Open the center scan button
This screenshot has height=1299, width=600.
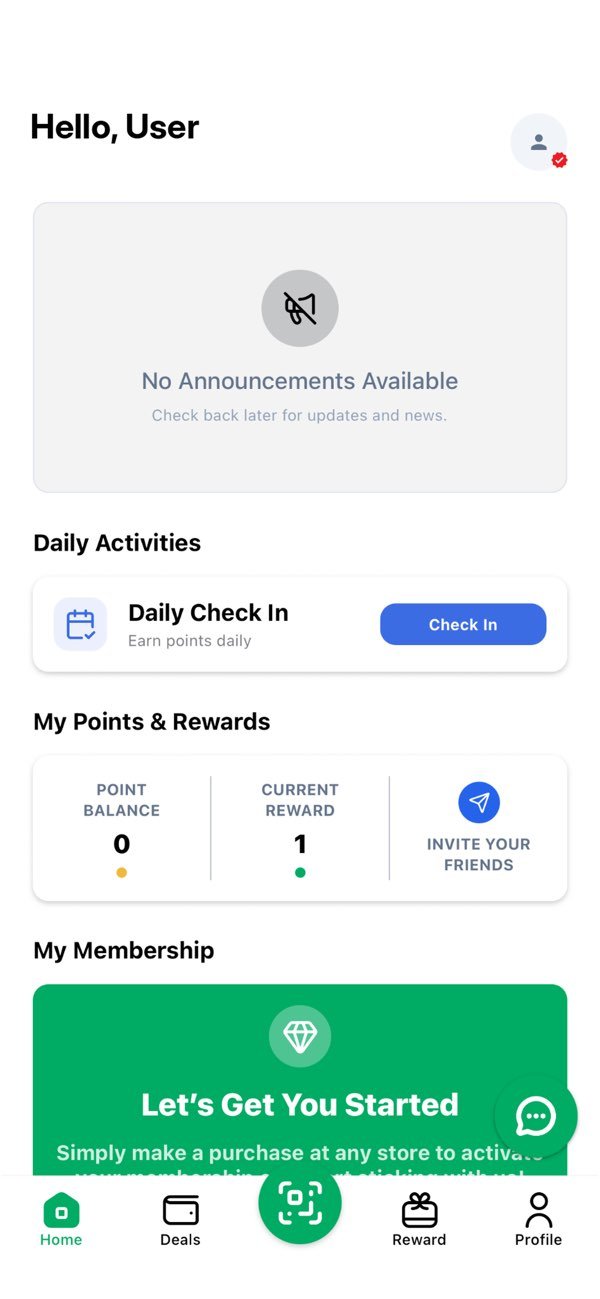point(300,1202)
